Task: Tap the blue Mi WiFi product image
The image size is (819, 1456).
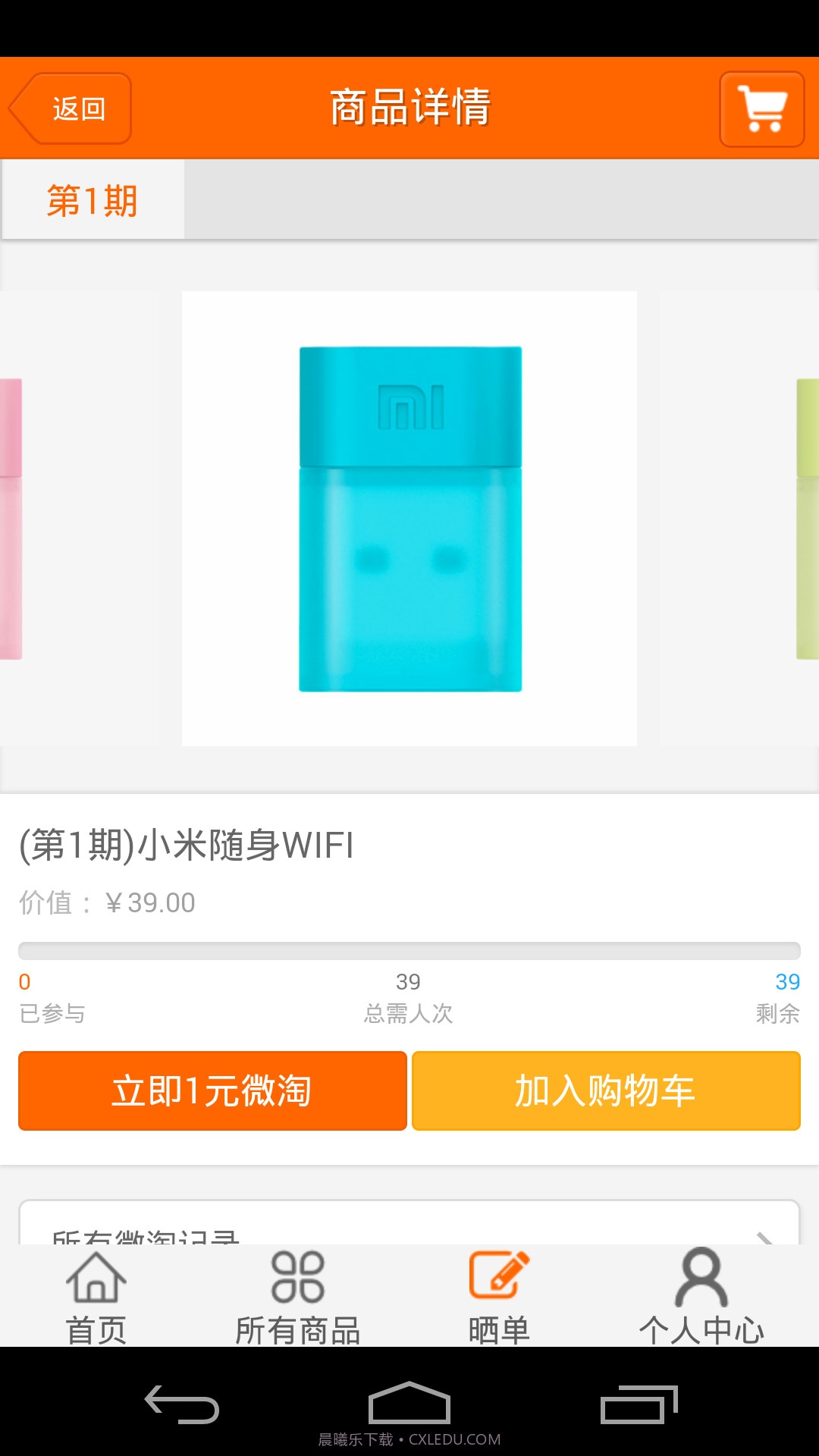Action: (x=409, y=519)
